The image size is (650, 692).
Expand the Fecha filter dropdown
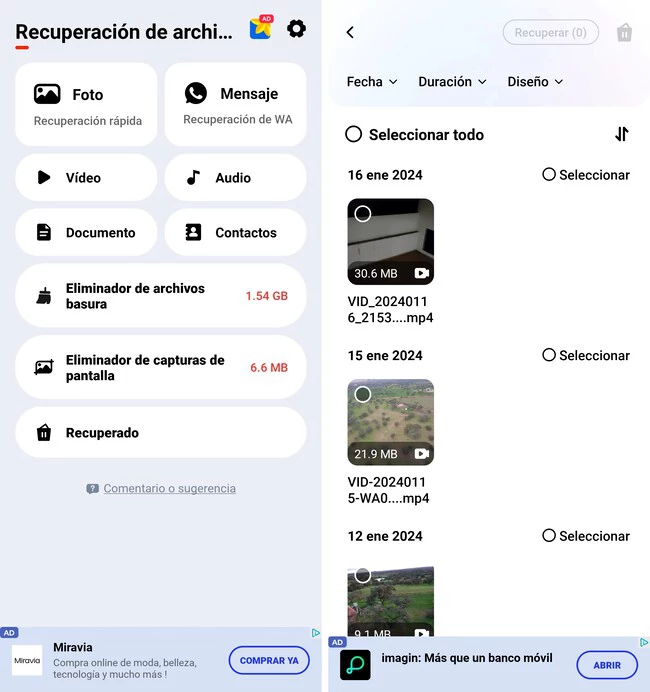pos(372,82)
